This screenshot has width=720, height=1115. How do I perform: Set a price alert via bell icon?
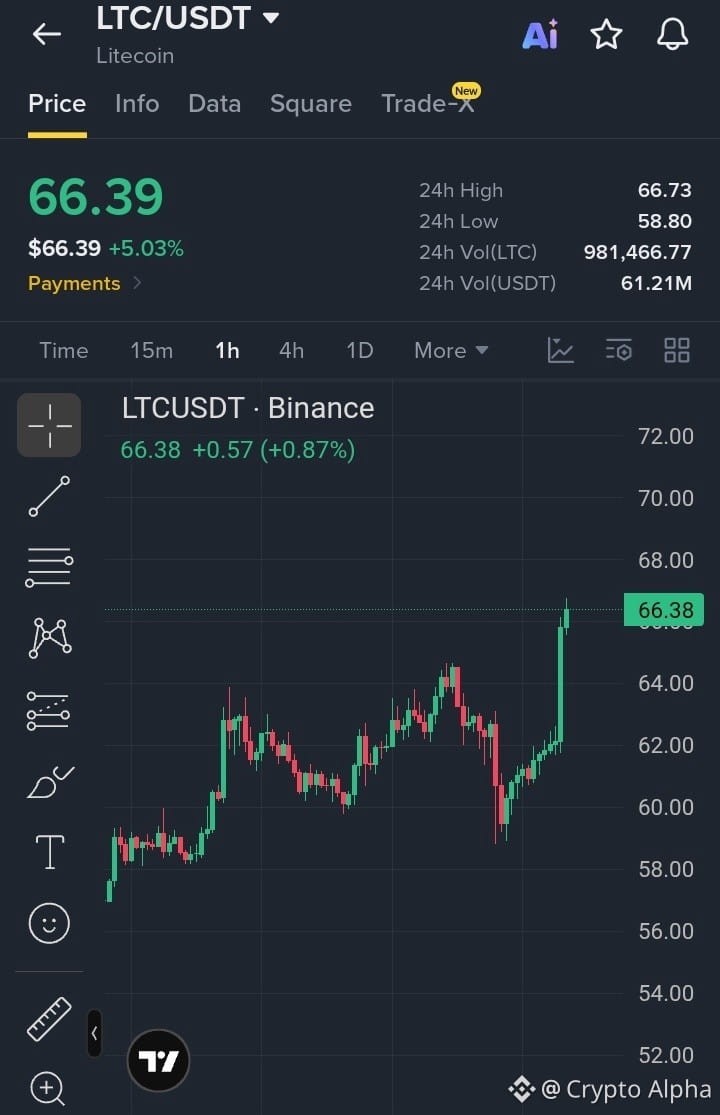coord(672,34)
